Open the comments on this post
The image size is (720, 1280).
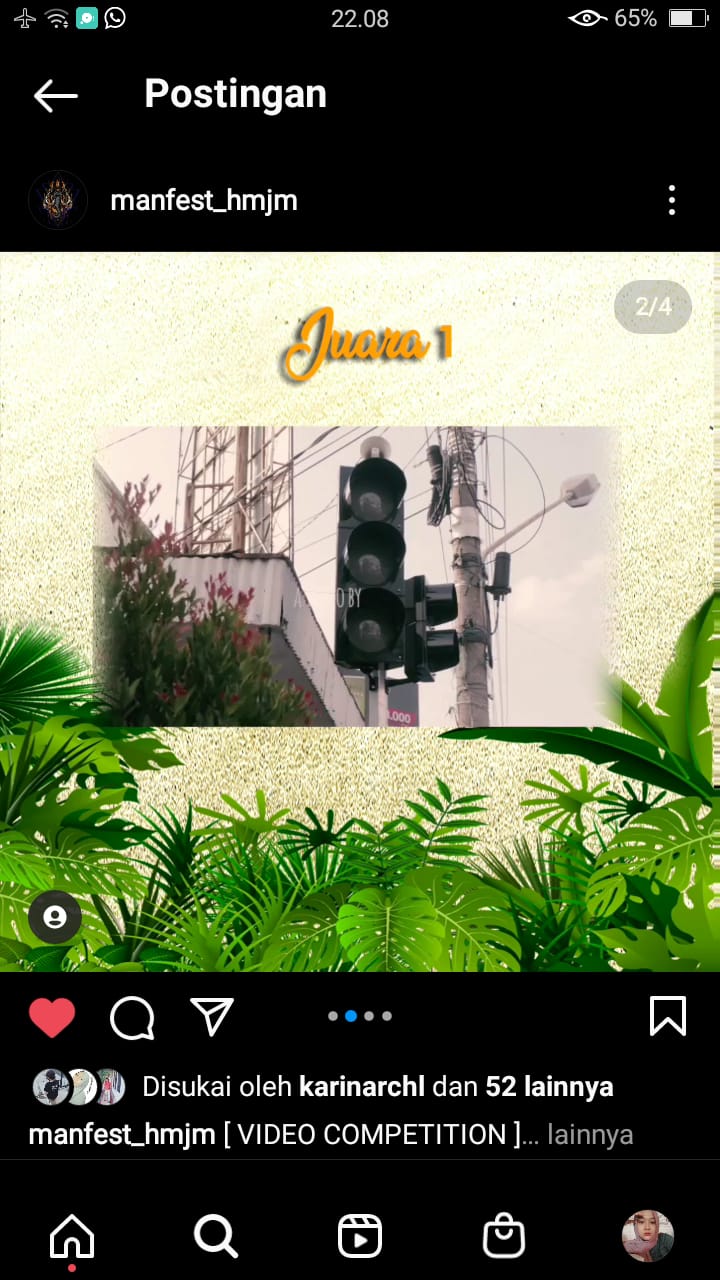point(132,1017)
